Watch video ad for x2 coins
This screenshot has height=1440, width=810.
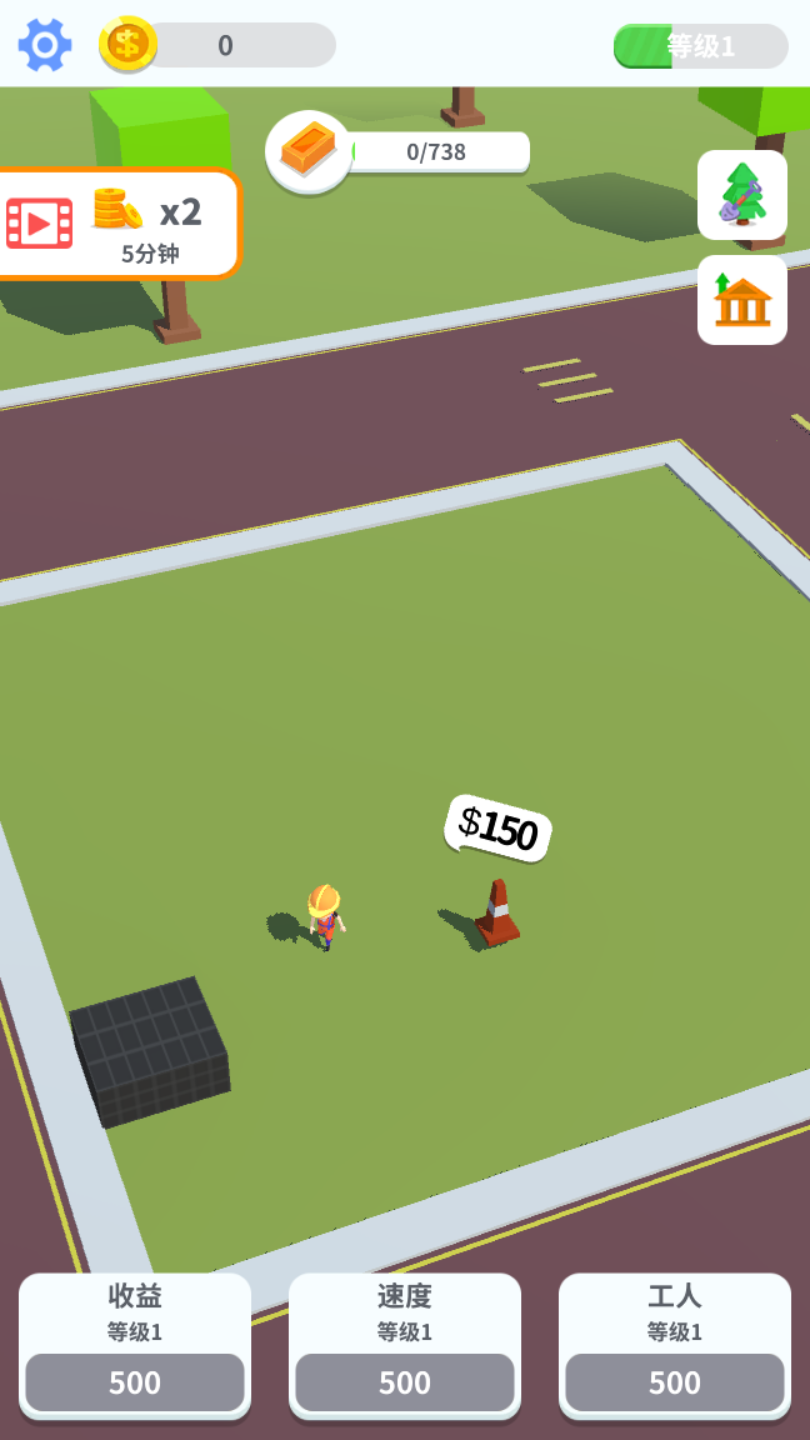[118, 223]
